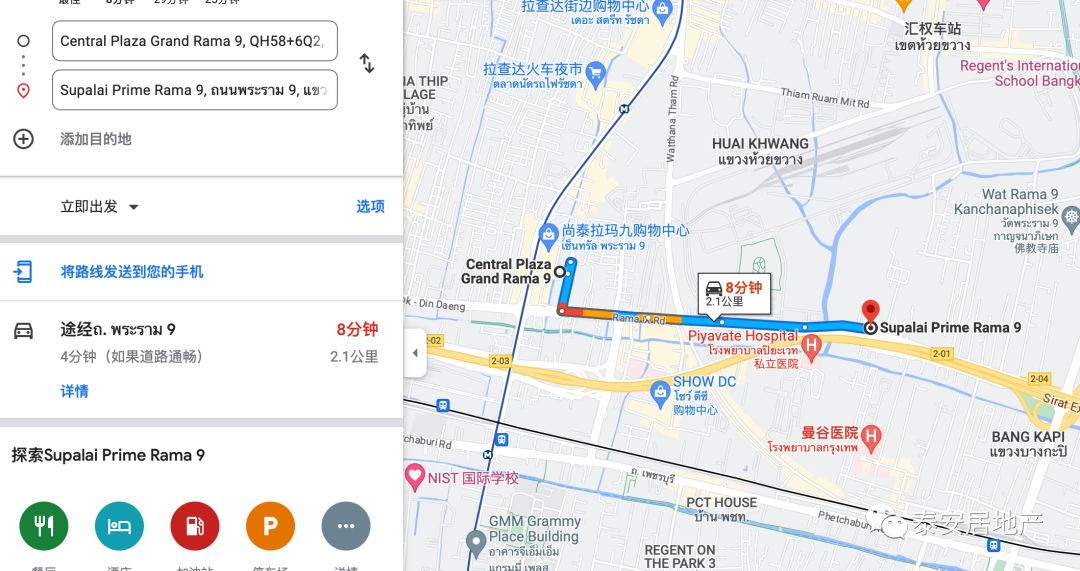Open route 详情
1080x571 pixels.
(x=75, y=391)
